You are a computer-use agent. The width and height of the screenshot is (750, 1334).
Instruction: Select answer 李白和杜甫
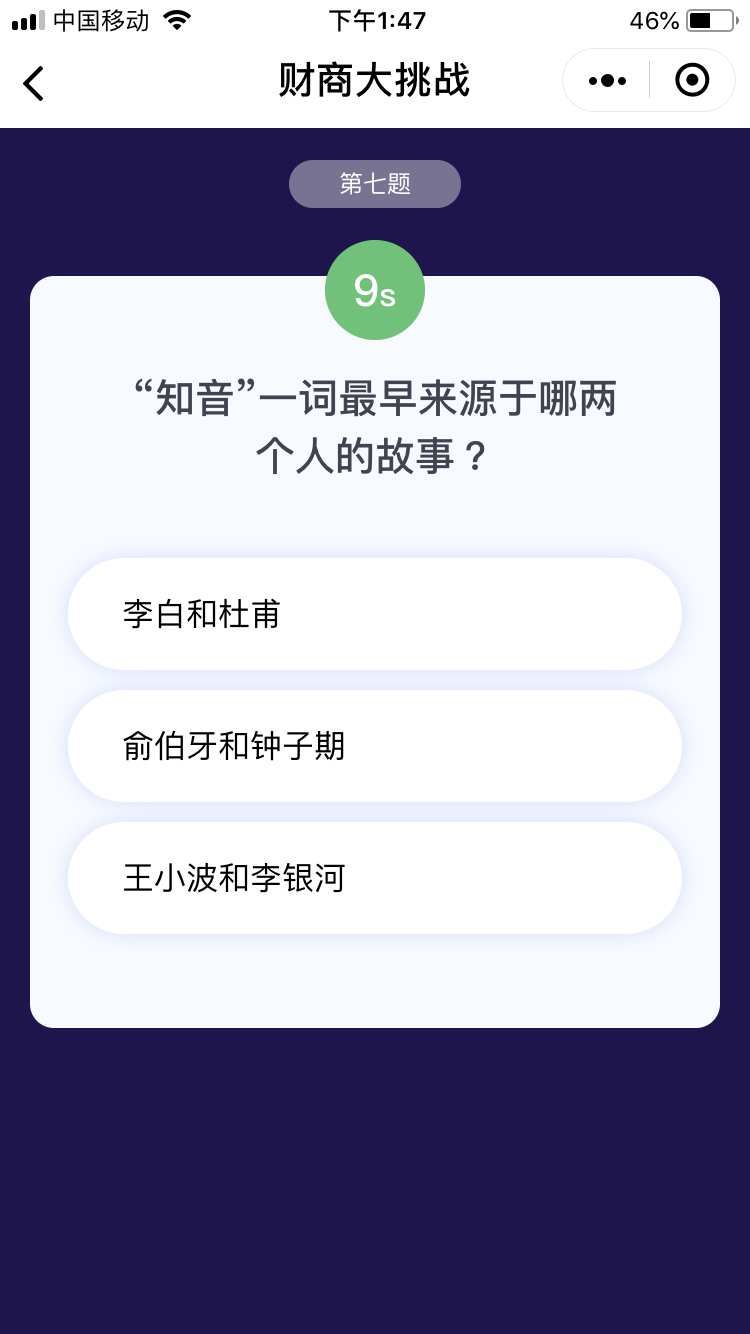click(x=375, y=614)
